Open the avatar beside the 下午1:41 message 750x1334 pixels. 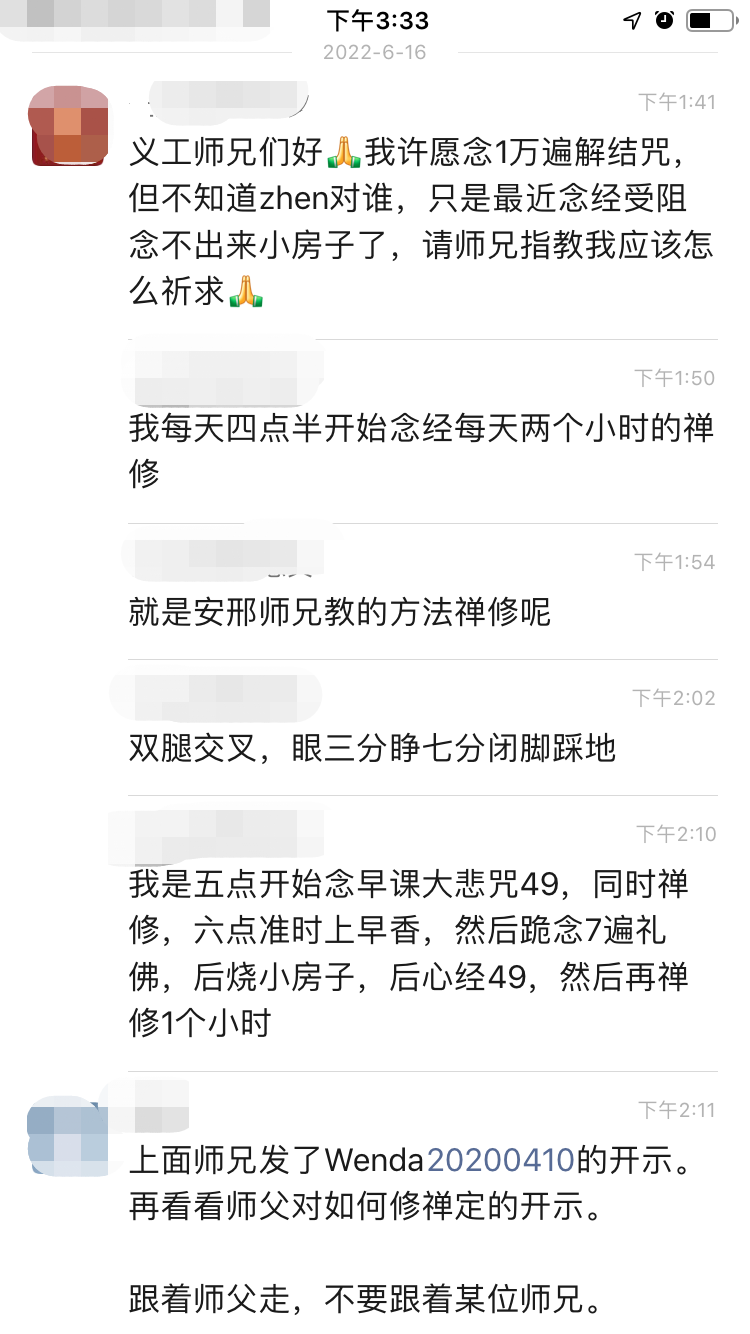68,127
